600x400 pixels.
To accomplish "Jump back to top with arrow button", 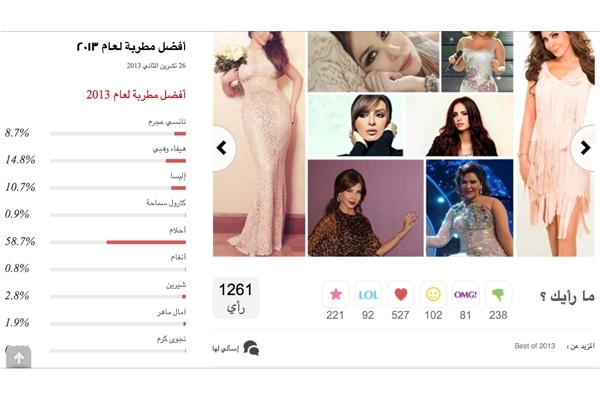I will [x=18, y=357].
